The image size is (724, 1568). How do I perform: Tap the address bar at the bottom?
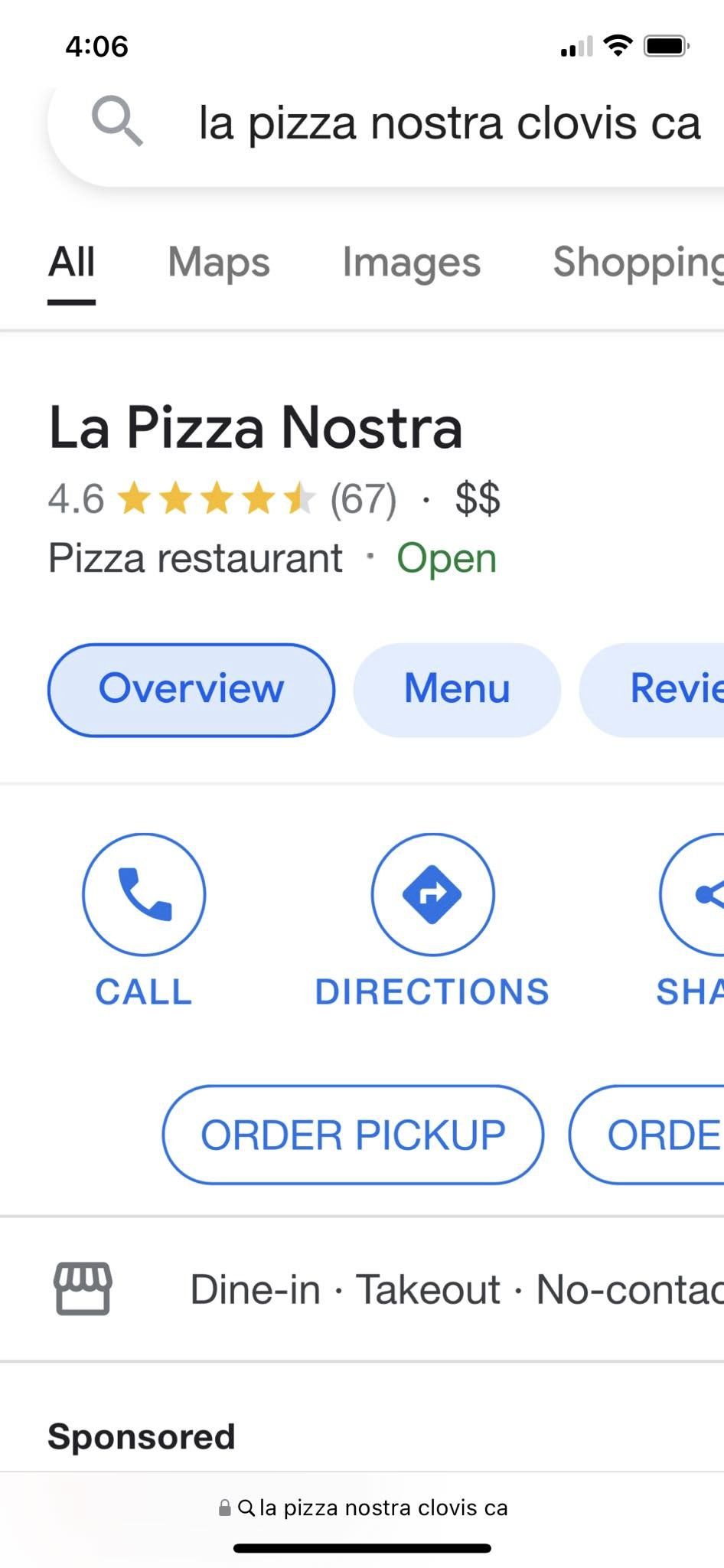click(x=364, y=1508)
